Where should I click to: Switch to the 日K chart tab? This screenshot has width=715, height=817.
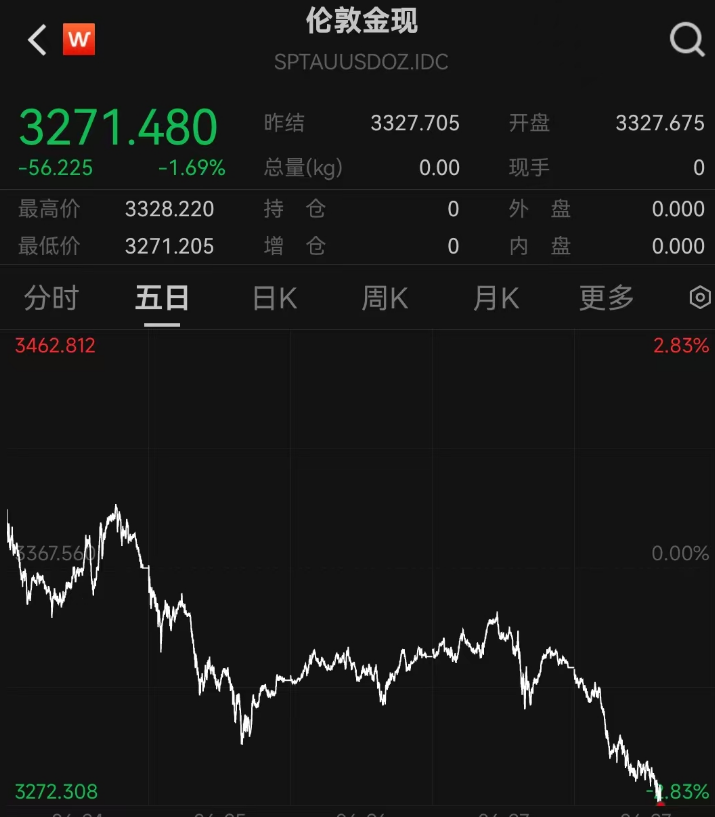(x=274, y=298)
